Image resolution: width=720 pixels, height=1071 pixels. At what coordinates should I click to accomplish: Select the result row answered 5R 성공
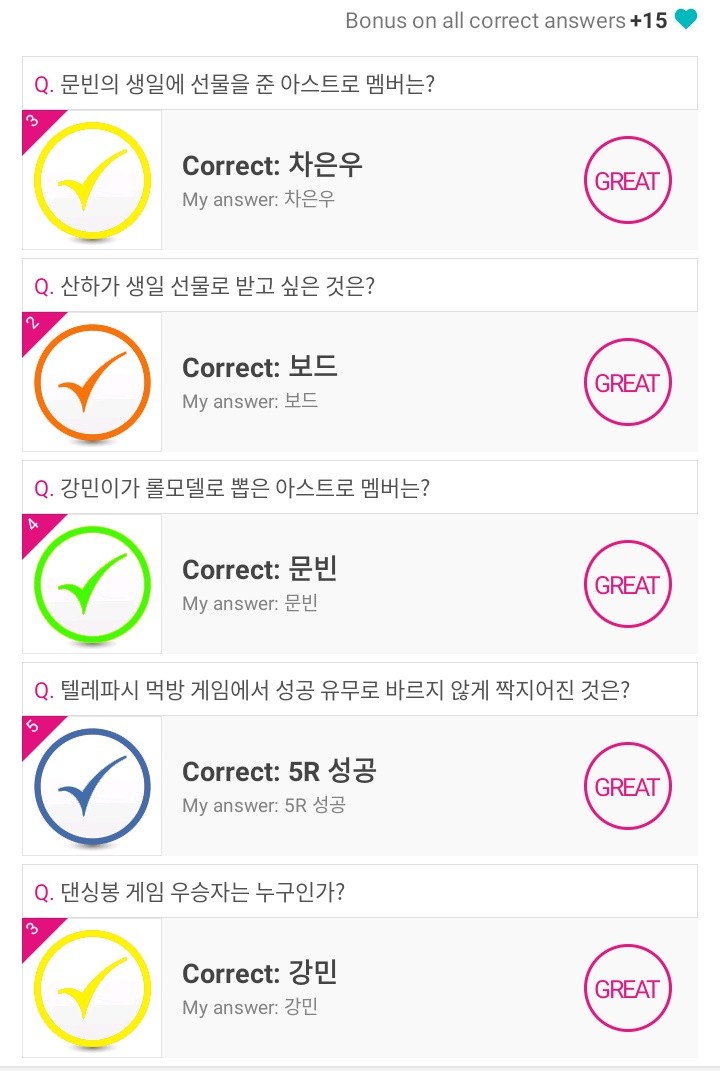pyautogui.click(x=360, y=786)
